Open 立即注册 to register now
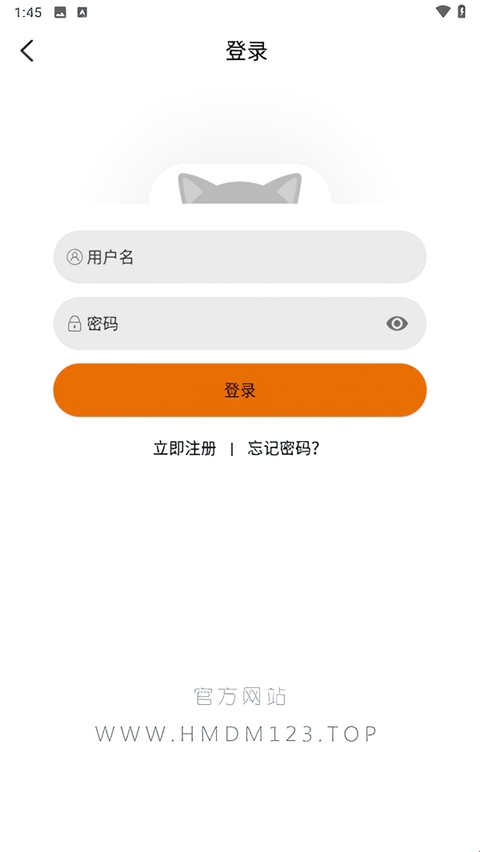 point(185,449)
